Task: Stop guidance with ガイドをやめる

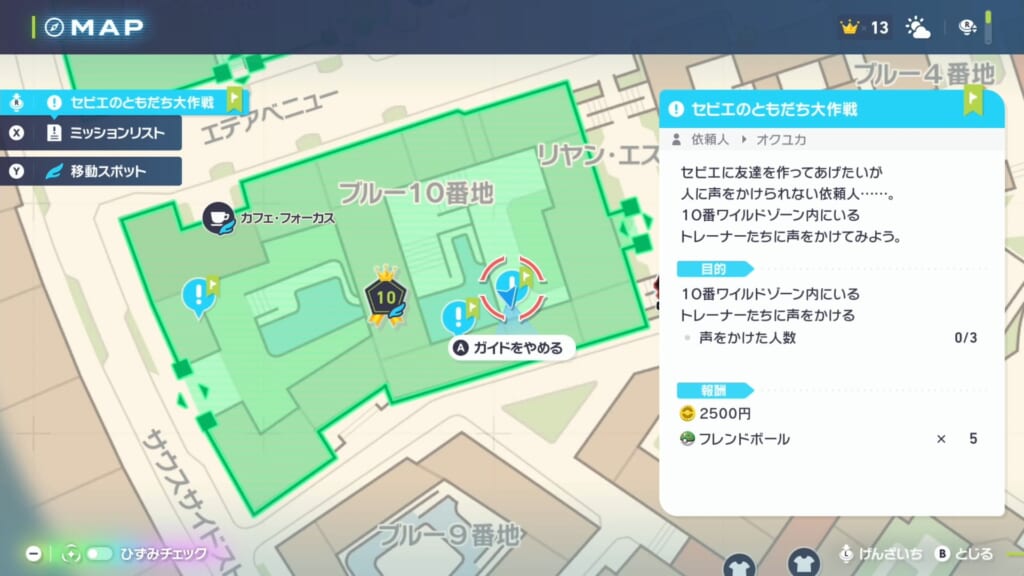Action: click(x=511, y=348)
